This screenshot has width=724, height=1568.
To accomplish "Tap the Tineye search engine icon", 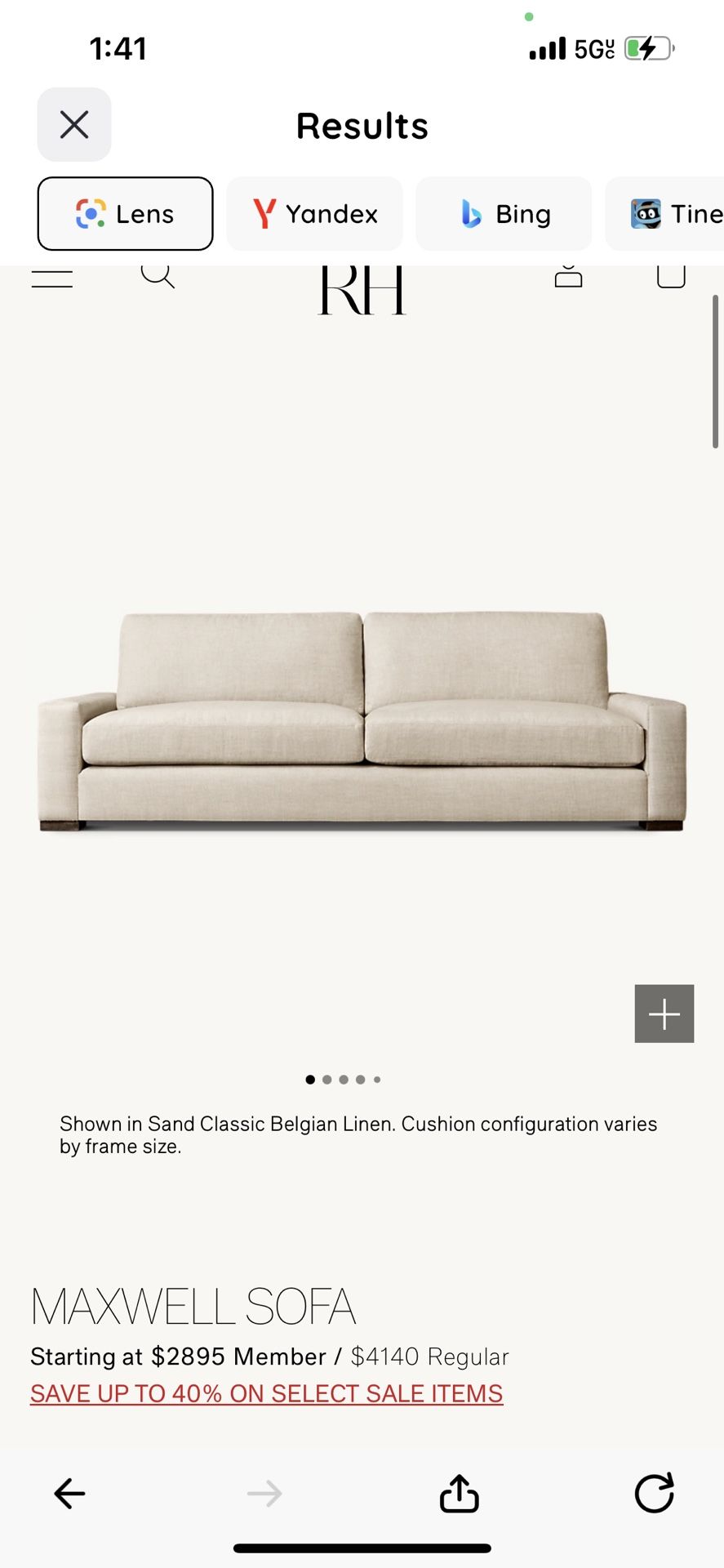I will point(646,213).
